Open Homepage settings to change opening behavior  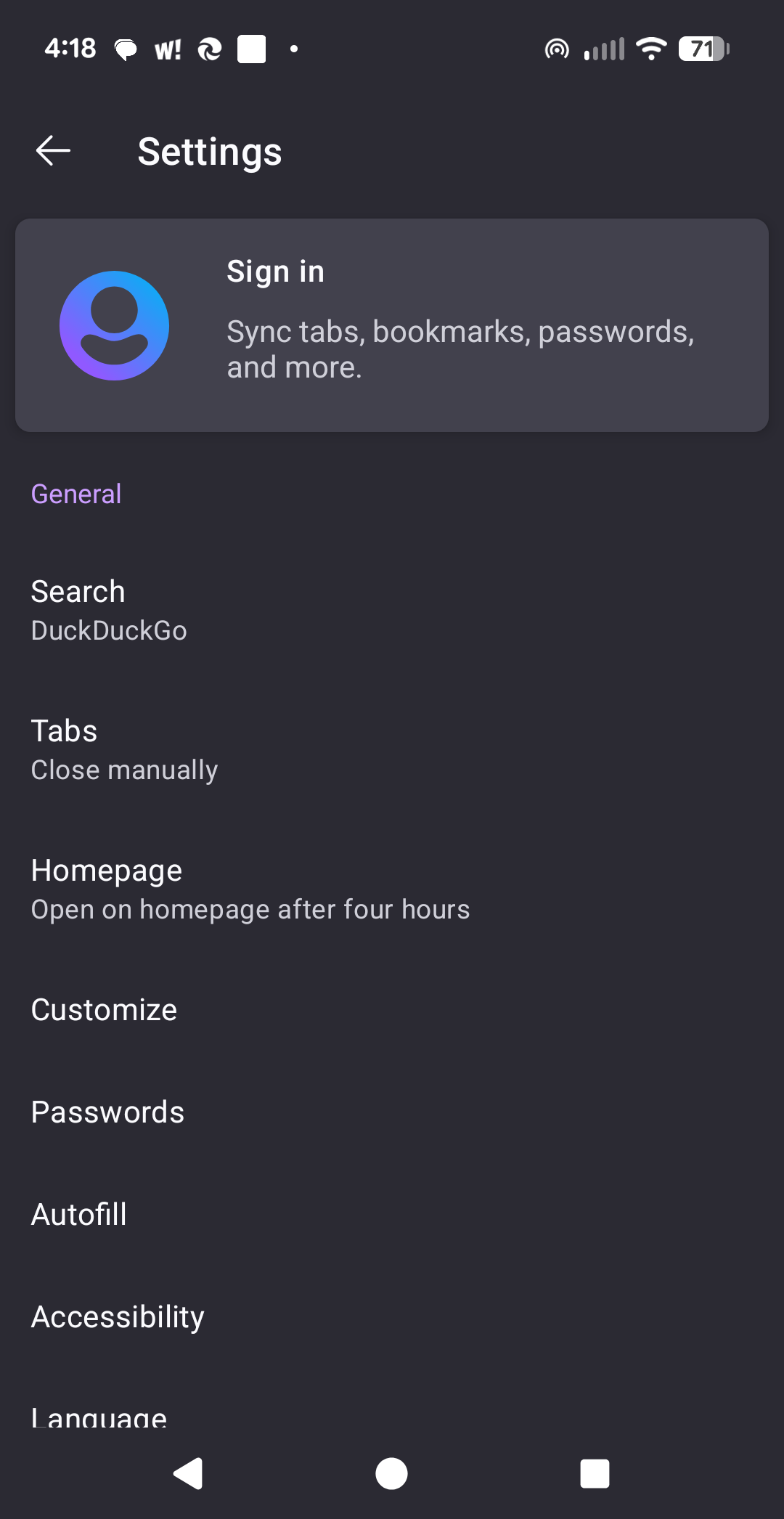250,887
